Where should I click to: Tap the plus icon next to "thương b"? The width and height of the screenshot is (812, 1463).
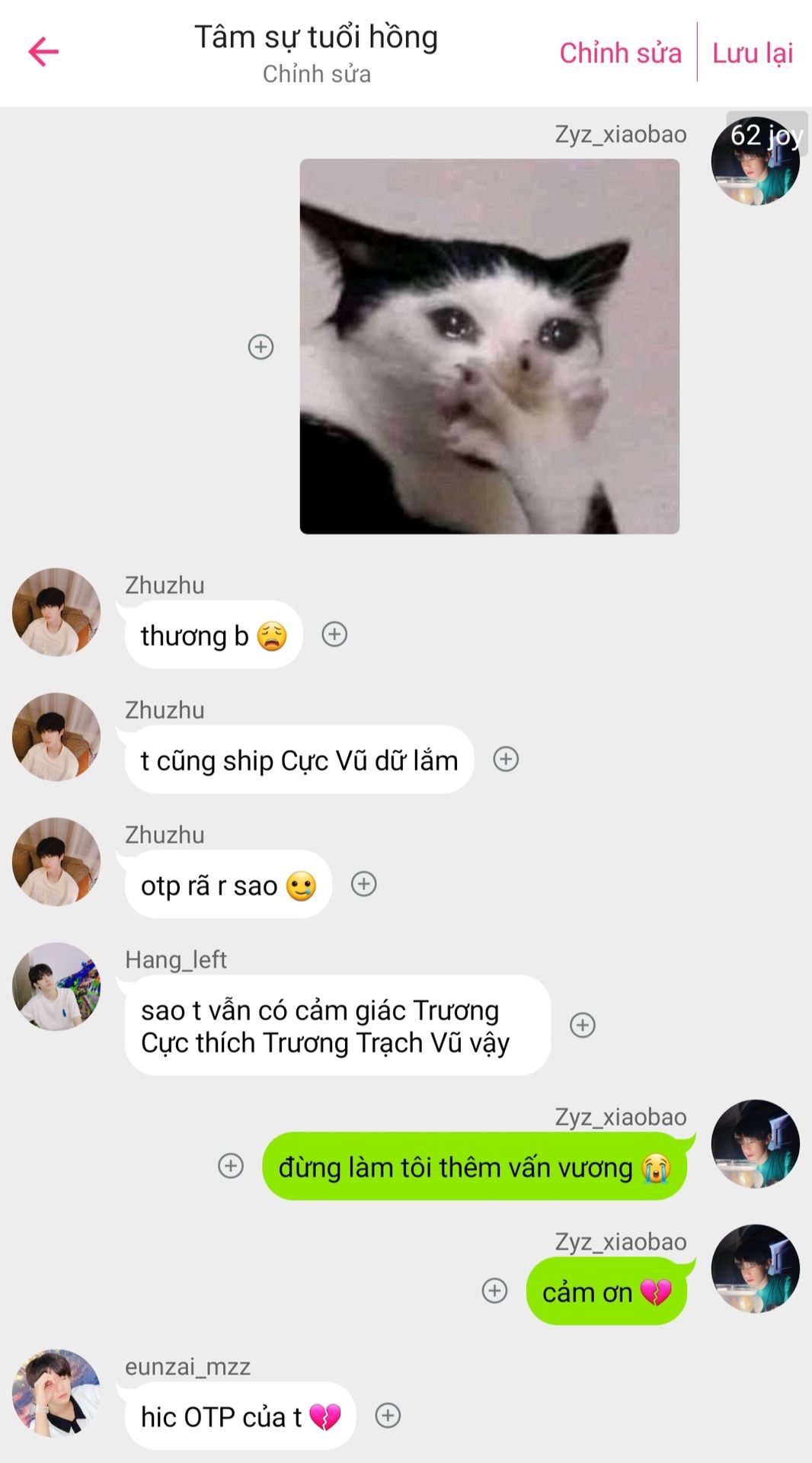coord(334,634)
